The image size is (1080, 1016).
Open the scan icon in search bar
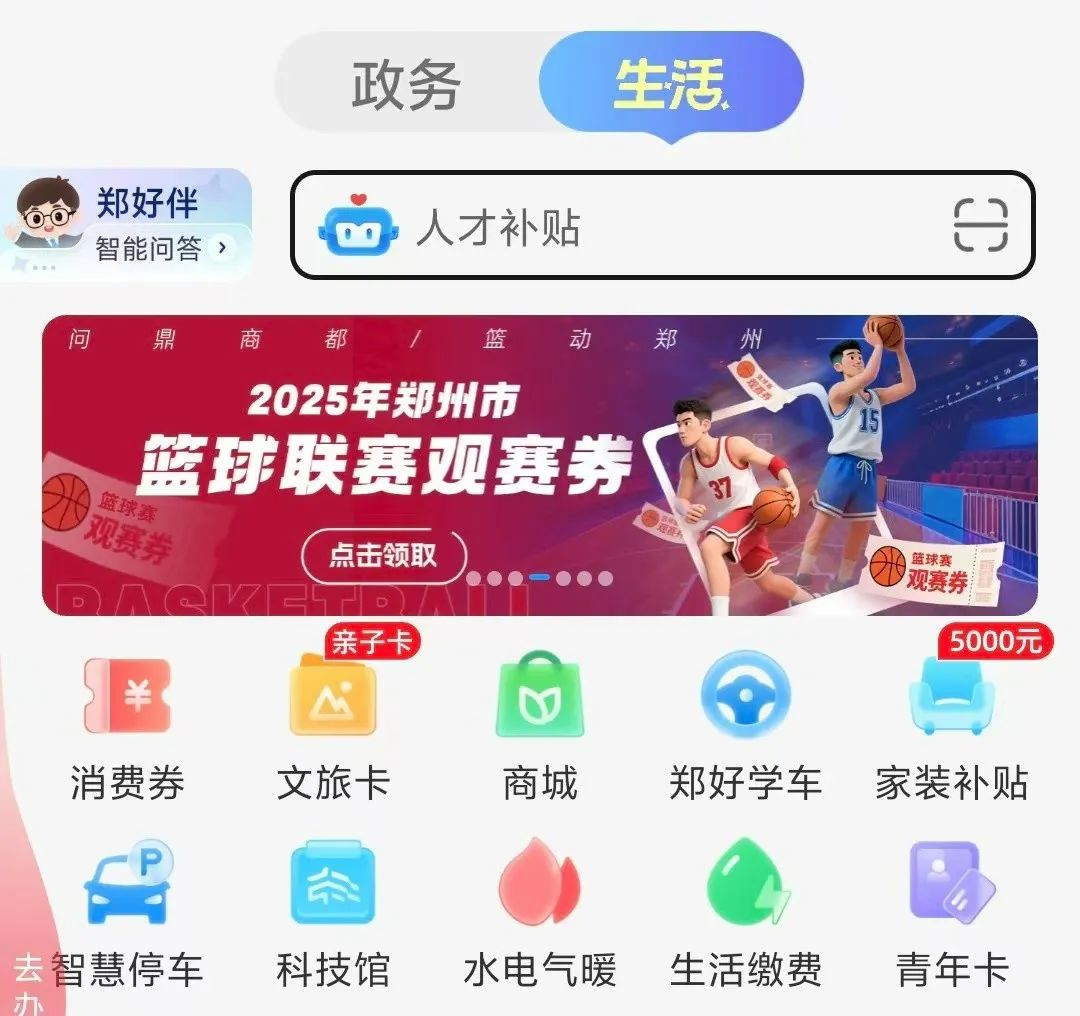pyautogui.click(x=979, y=225)
